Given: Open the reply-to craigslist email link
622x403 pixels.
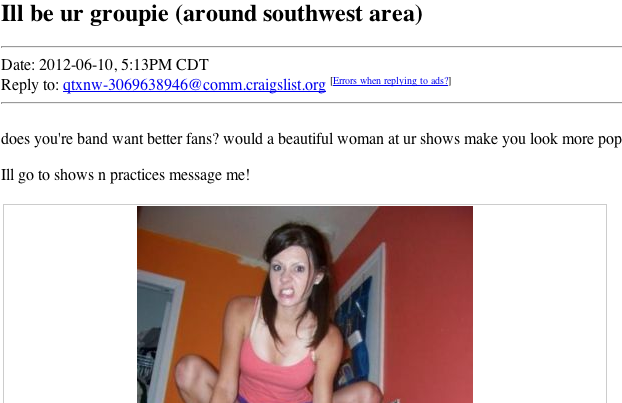Looking at the screenshot, I should tap(194, 85).
